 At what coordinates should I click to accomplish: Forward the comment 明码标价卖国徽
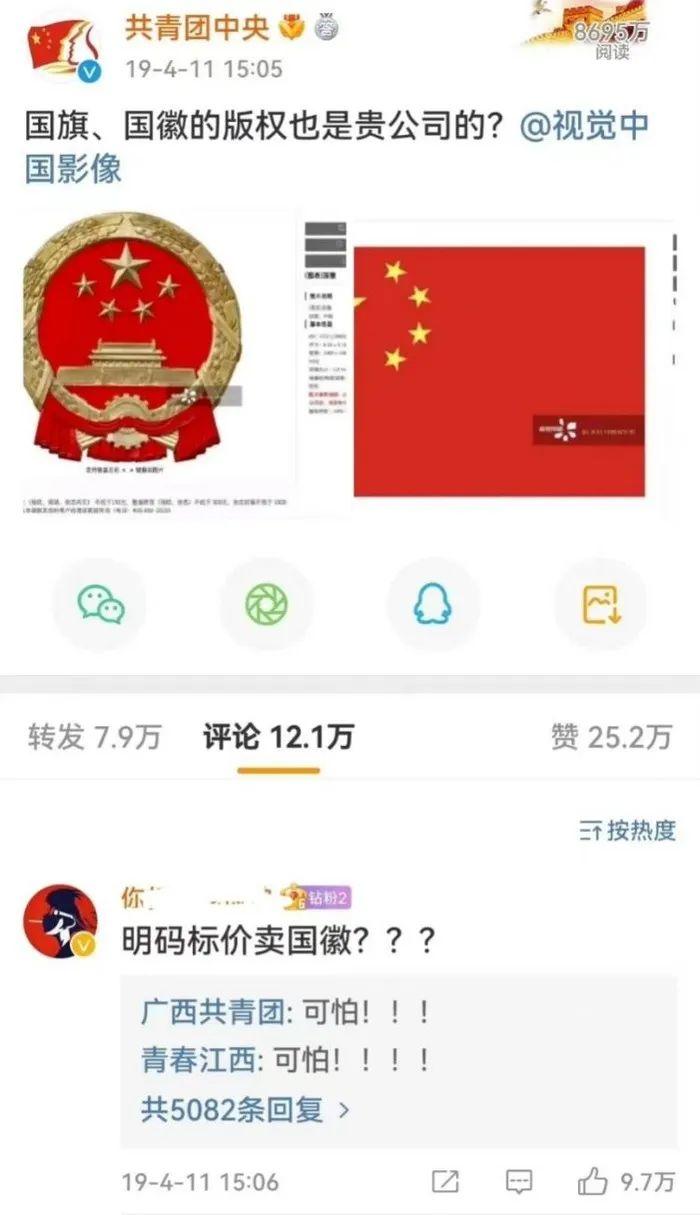coord(445,1182)
